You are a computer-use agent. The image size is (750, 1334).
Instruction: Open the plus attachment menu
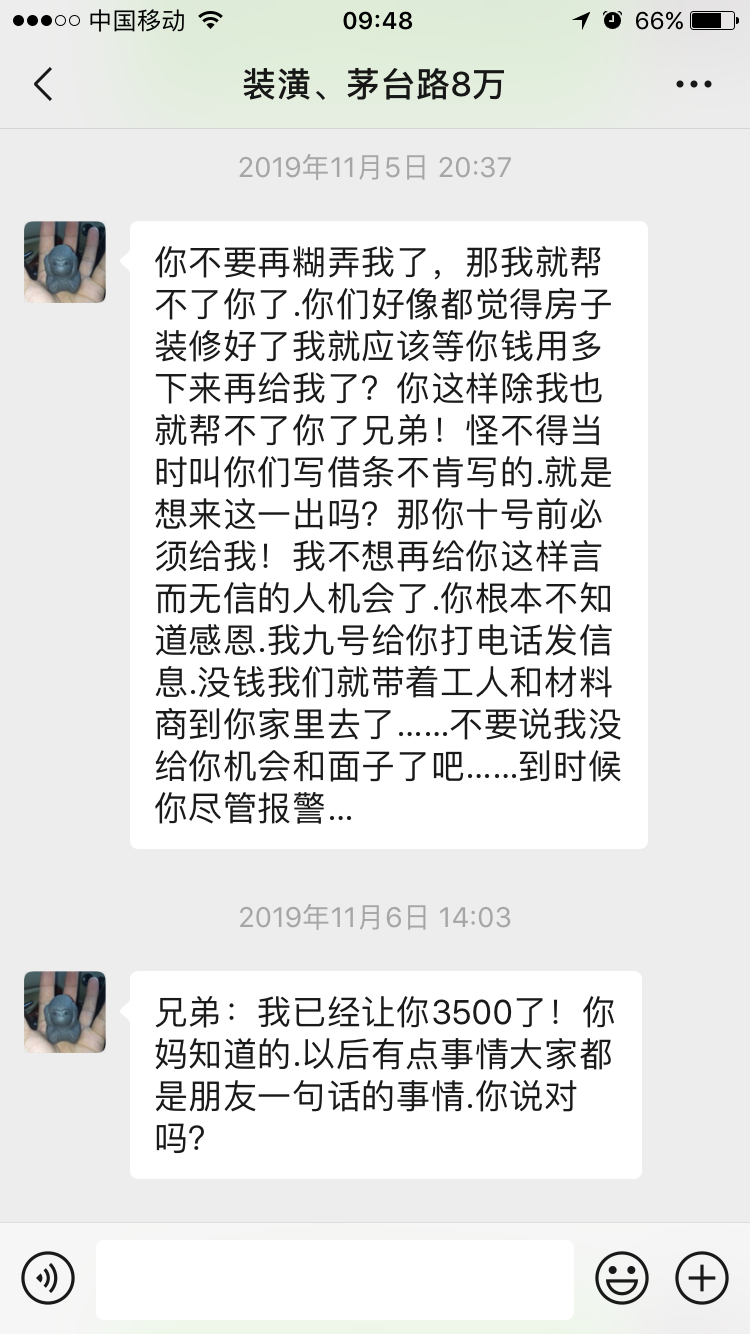coord(702,1278)
